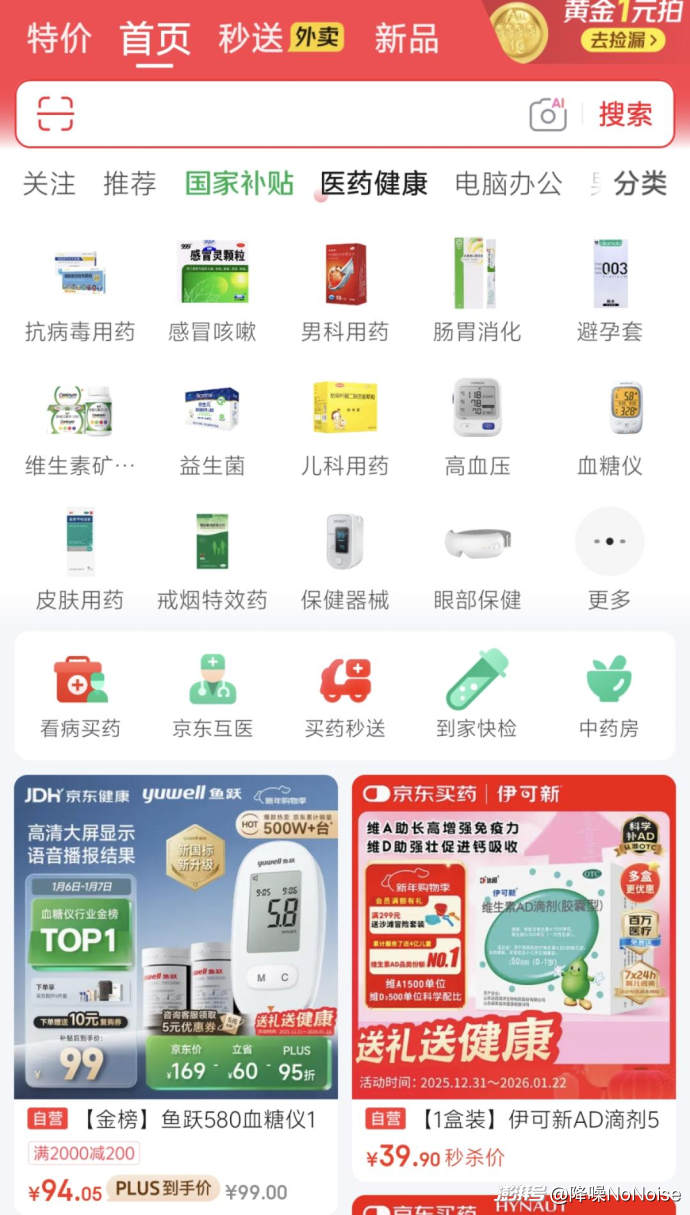The image size is (690, 1215).
Task: Switch to the 特价 top tab
Action: coord(59,39)
